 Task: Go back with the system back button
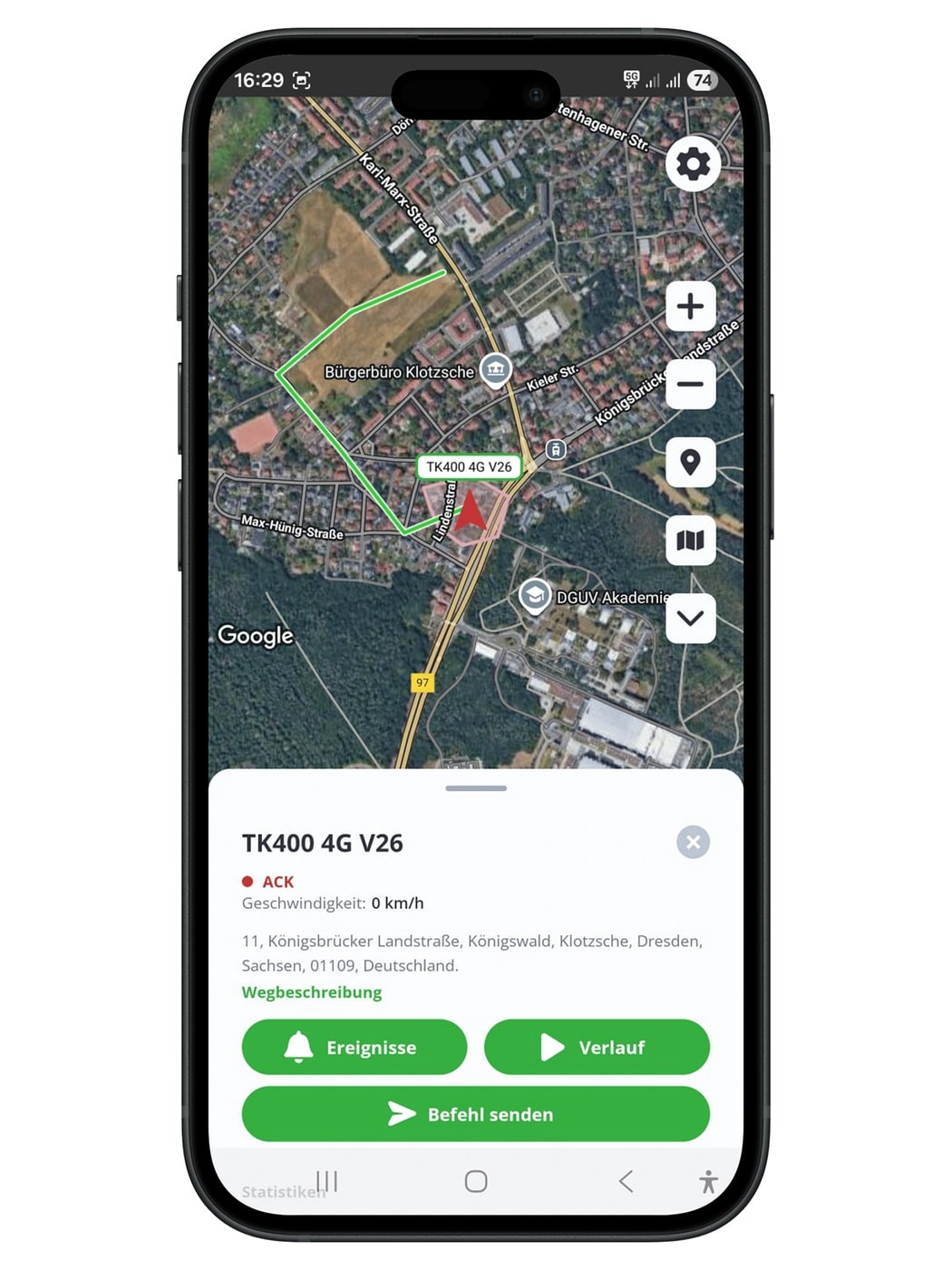(626, 1181)
